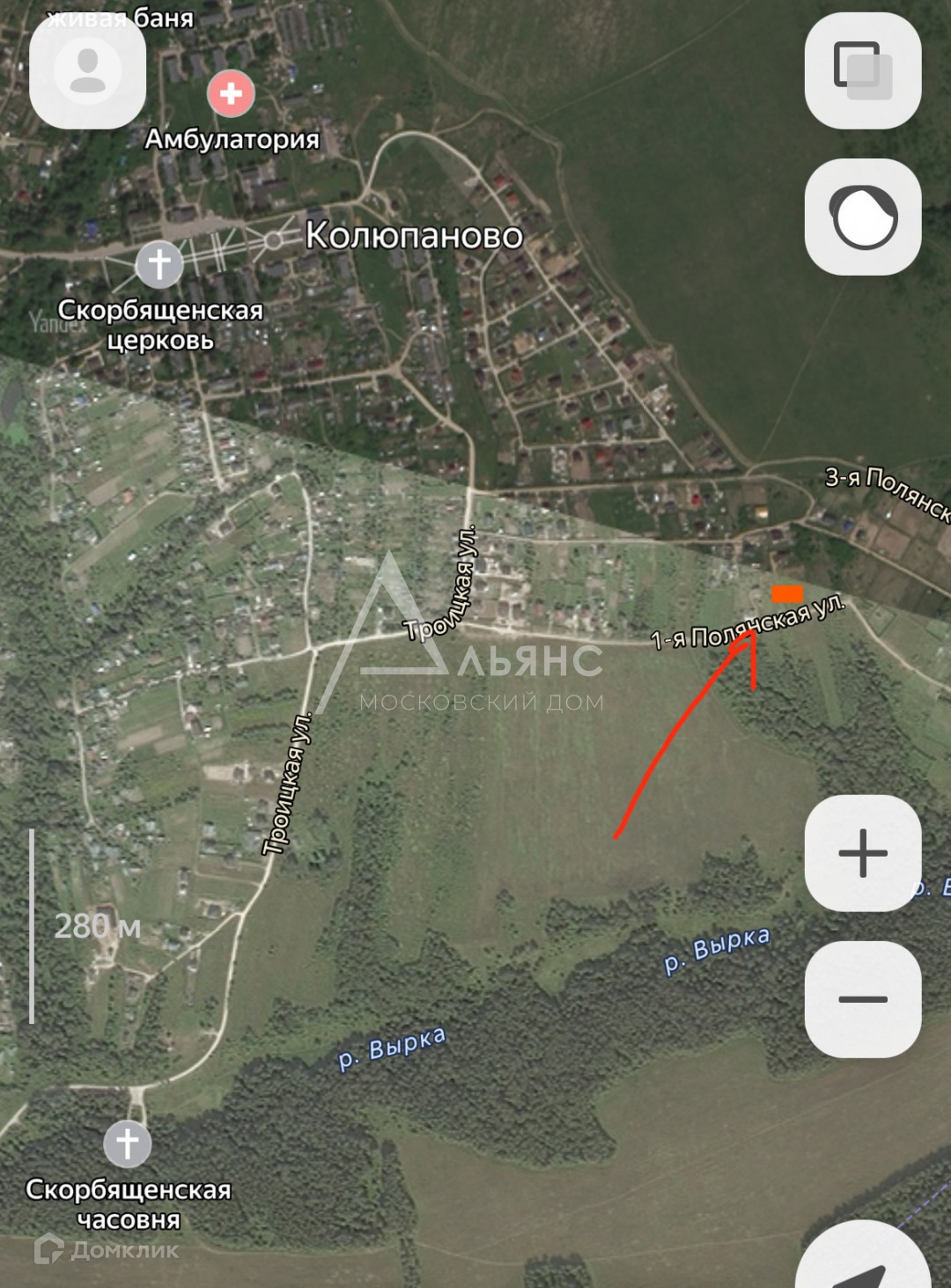This screenshot has width=951, height=1288.
Task: Select the Амбулатория map marker
Action: tap(231, 93)
